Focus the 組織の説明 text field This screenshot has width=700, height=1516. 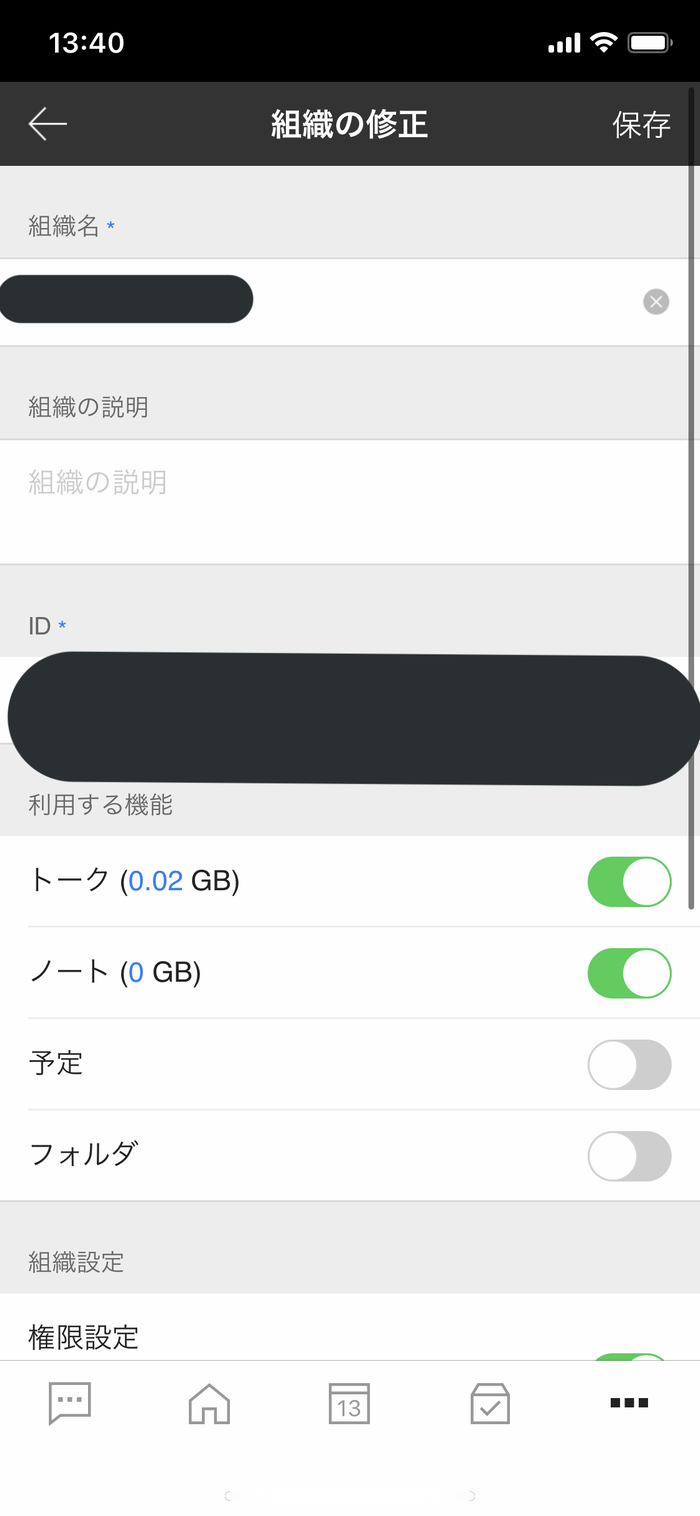coord(350,502)
